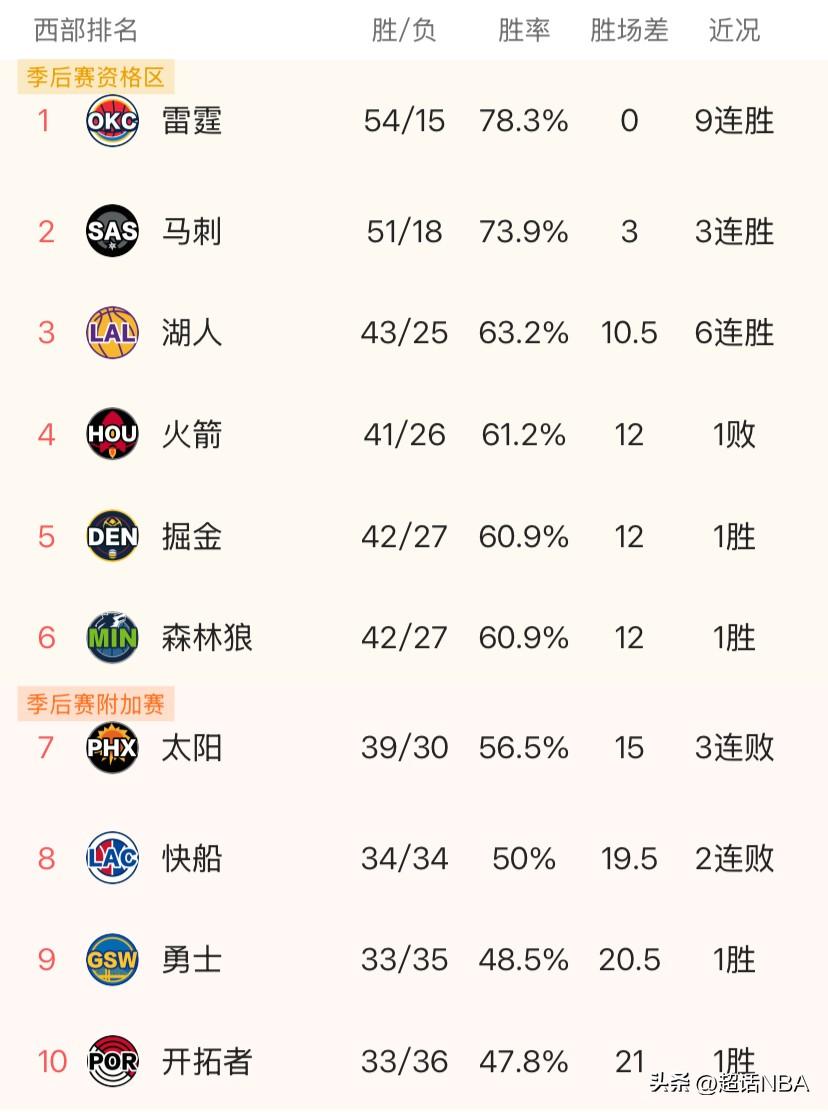Open the 开拓者 team page
828x1112 pixels.
[x=207, y=1062]
